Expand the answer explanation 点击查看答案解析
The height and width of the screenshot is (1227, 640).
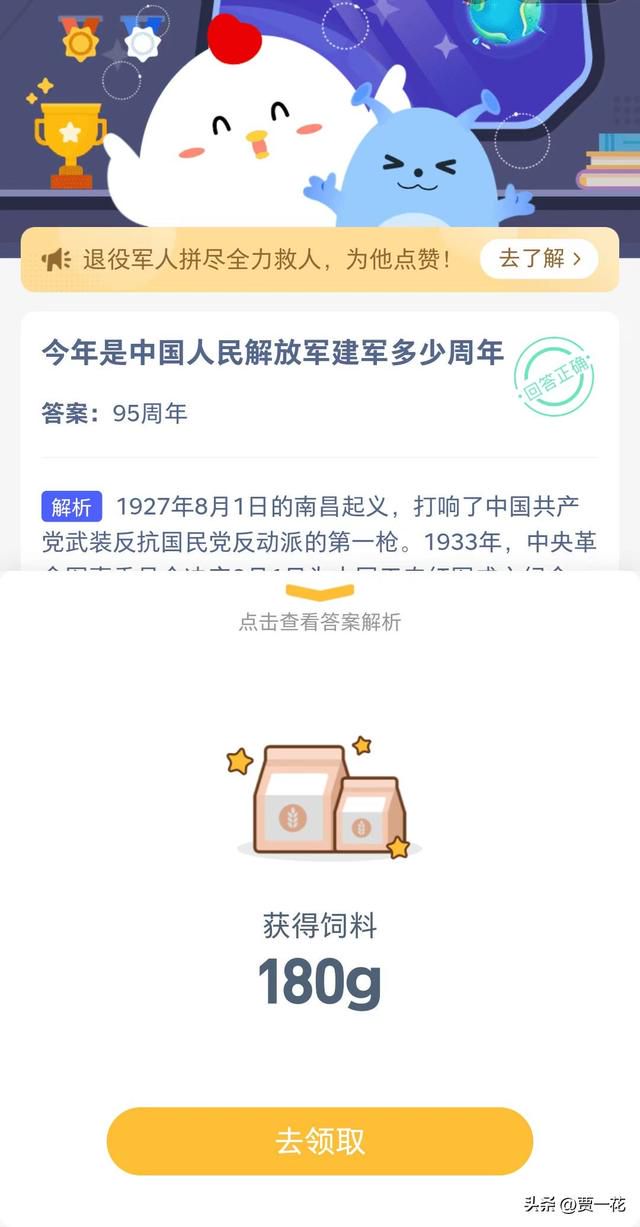(320, 621)
